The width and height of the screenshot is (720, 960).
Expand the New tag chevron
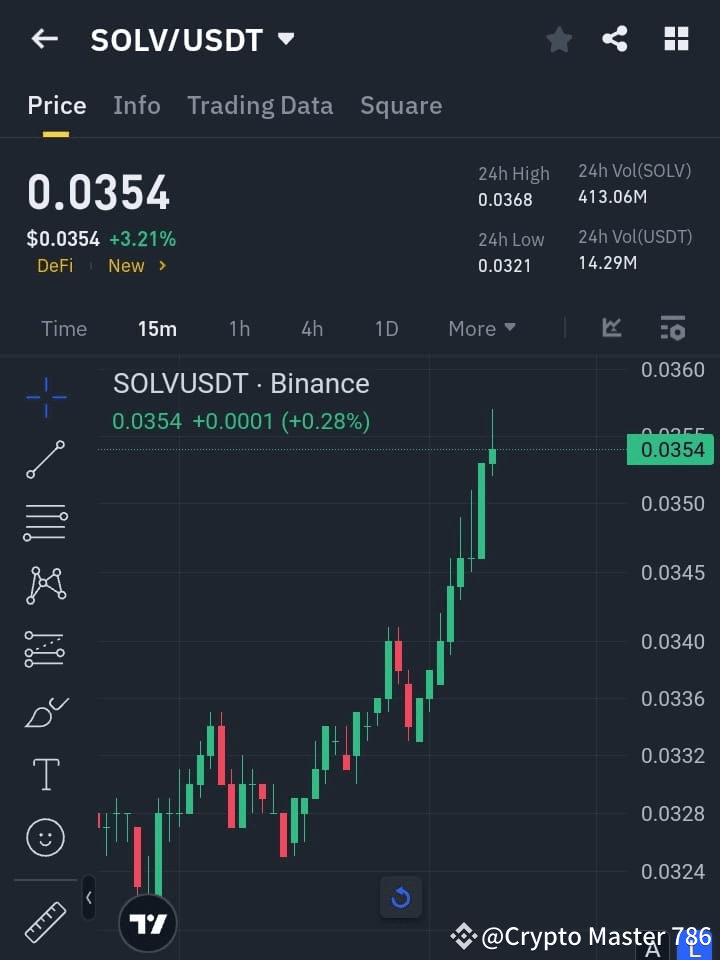click(163, 265)
